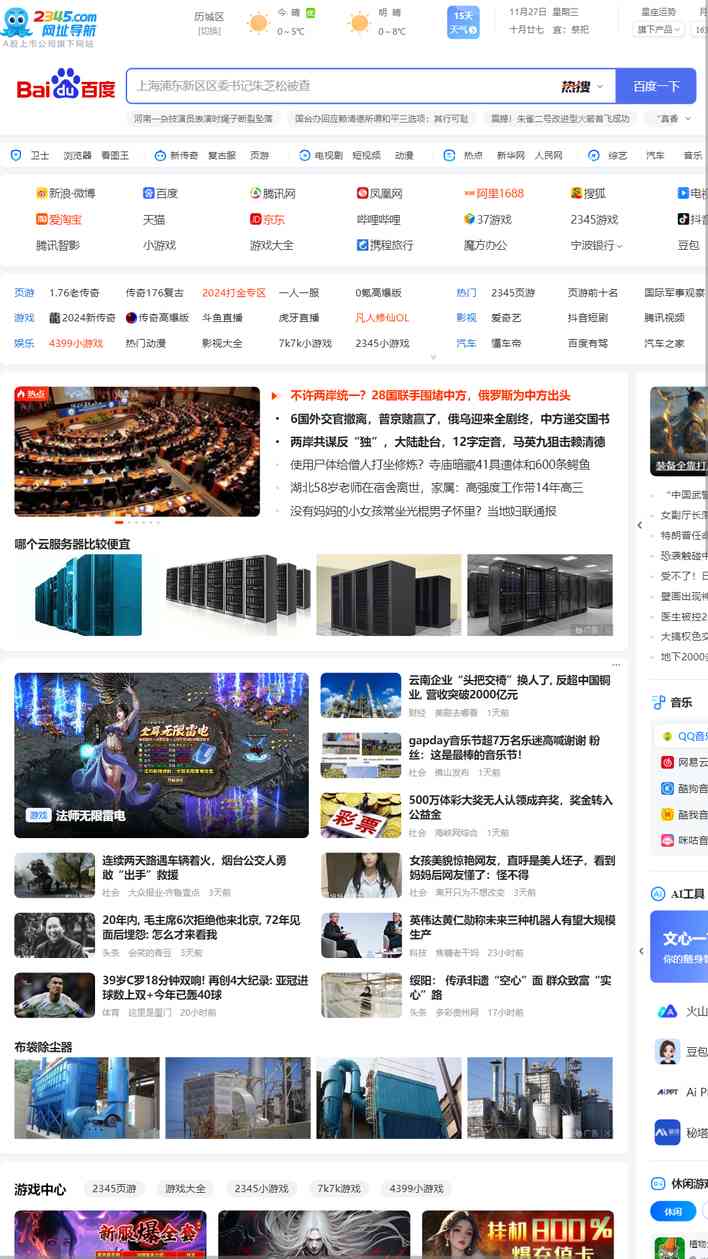Visit the 京东 site link
Viewport: 708px width, 1259px height.
(x=267, y=219)
